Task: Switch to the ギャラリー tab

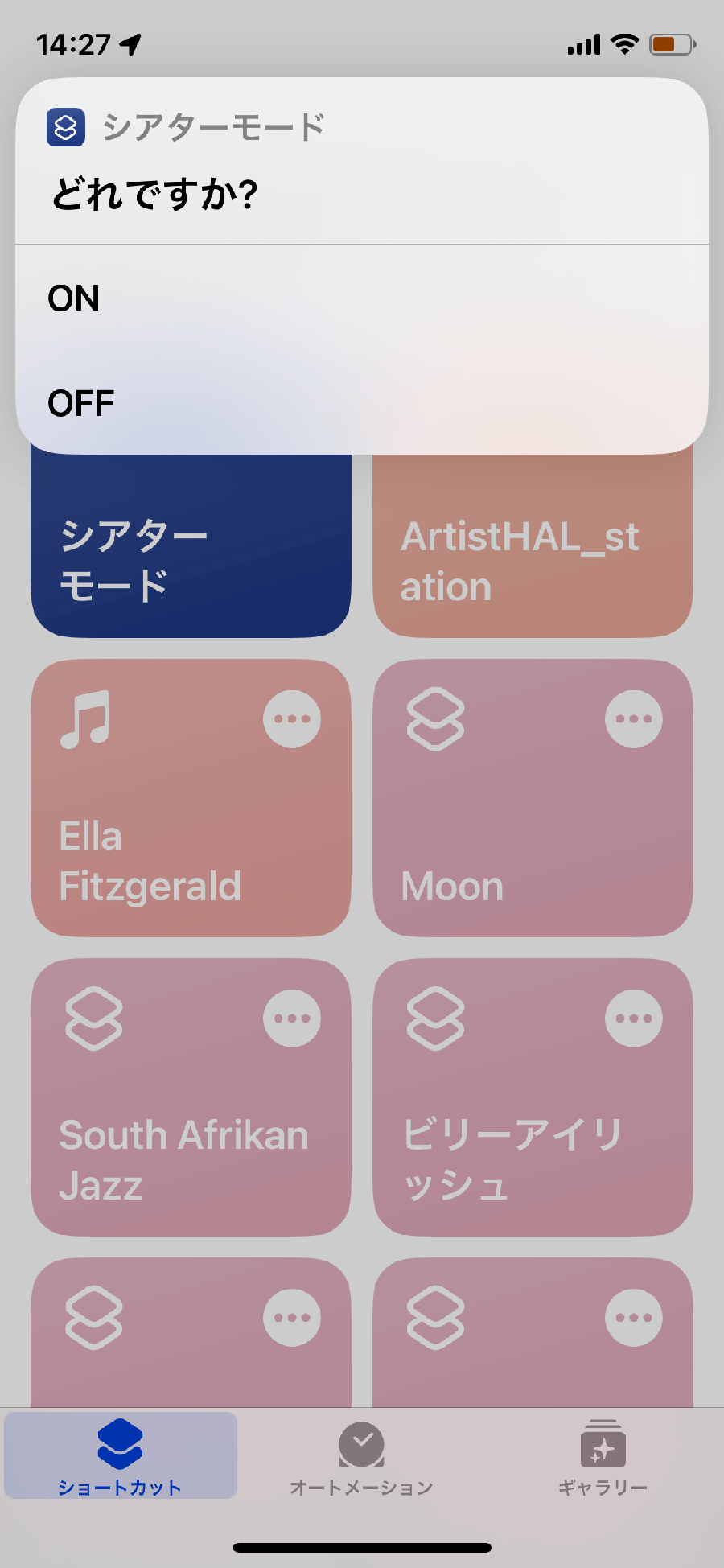Action: pos(603,1456)
